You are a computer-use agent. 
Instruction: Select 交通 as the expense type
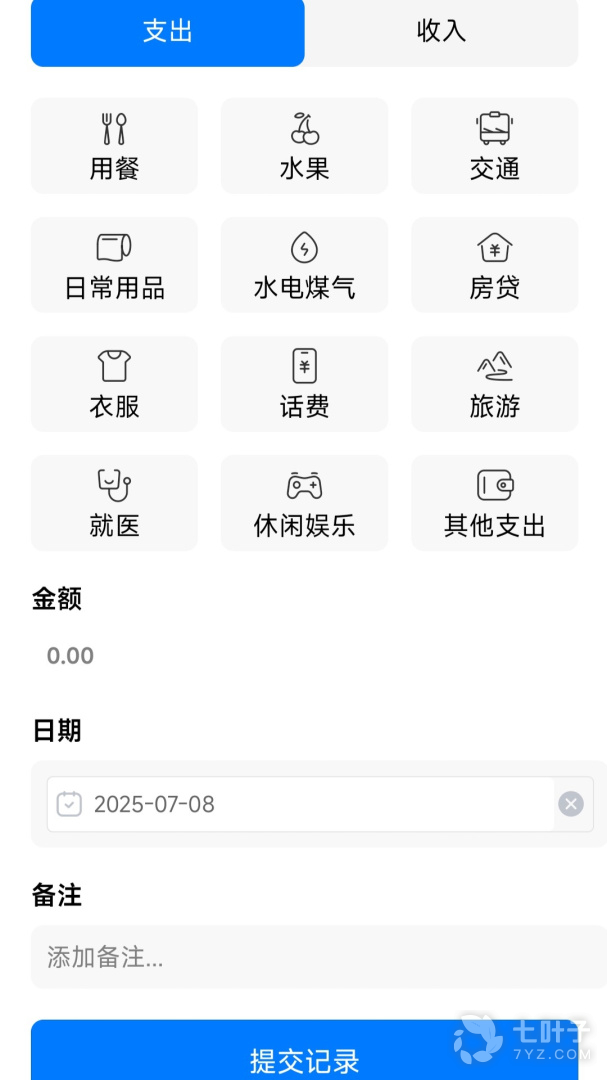point(494,146)
